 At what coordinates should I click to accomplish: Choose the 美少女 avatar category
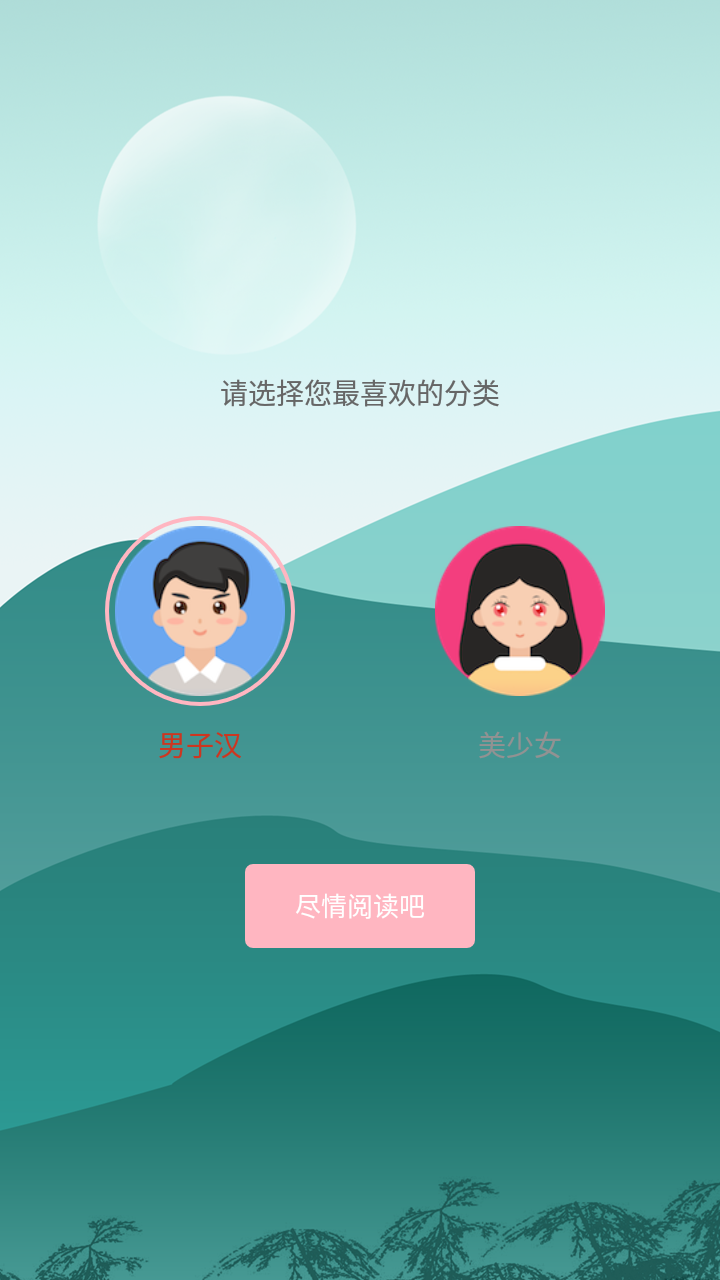pyautogui.click(x=520, y=611)
